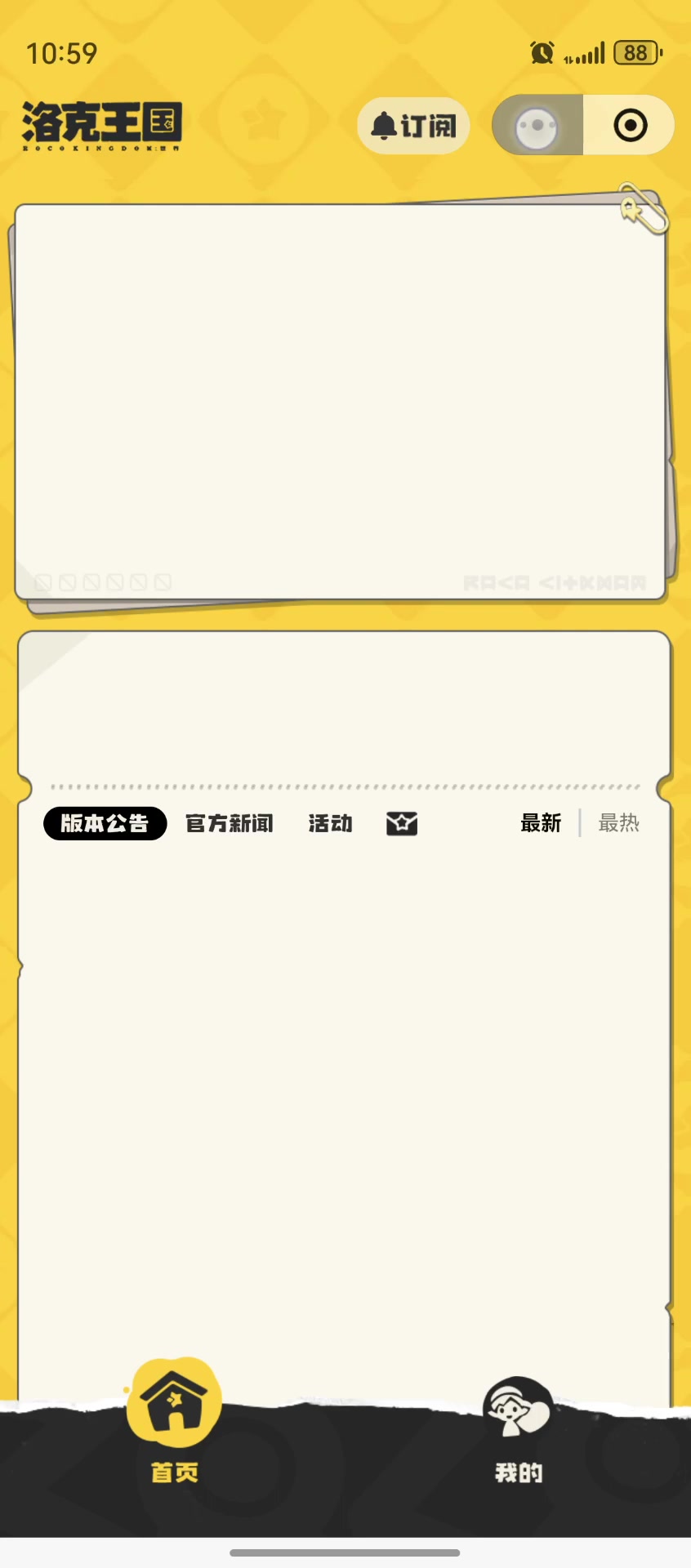
Task: Switch to the 官方新闻 tab
Action: point(230,823)
